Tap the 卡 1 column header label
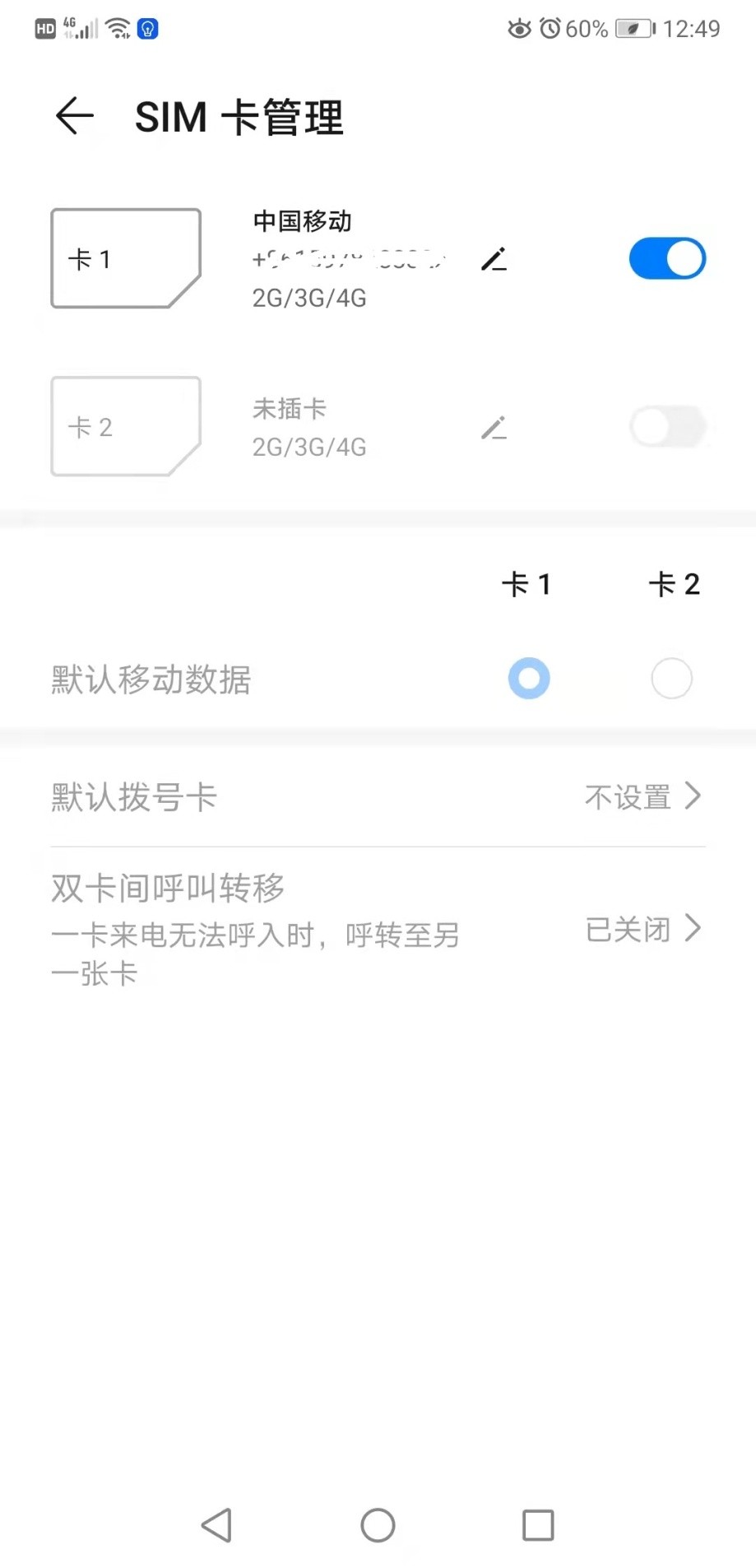The image size is (756, 1568). pos(527,583)
